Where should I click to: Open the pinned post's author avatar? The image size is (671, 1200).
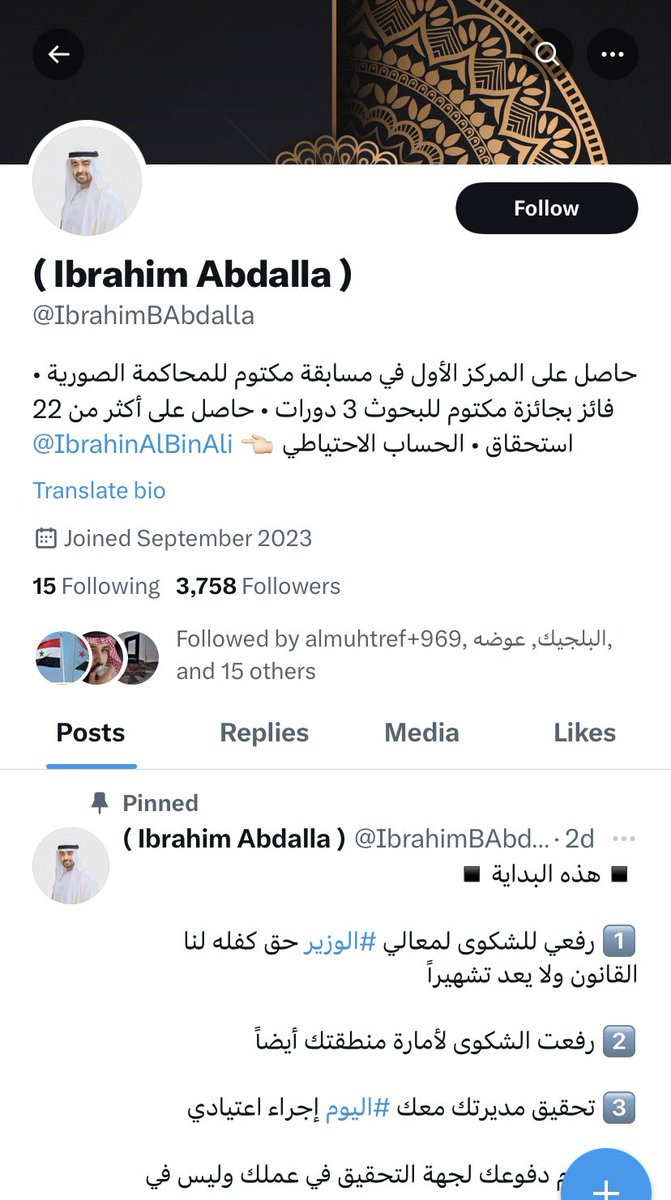[x=71, y=865]
